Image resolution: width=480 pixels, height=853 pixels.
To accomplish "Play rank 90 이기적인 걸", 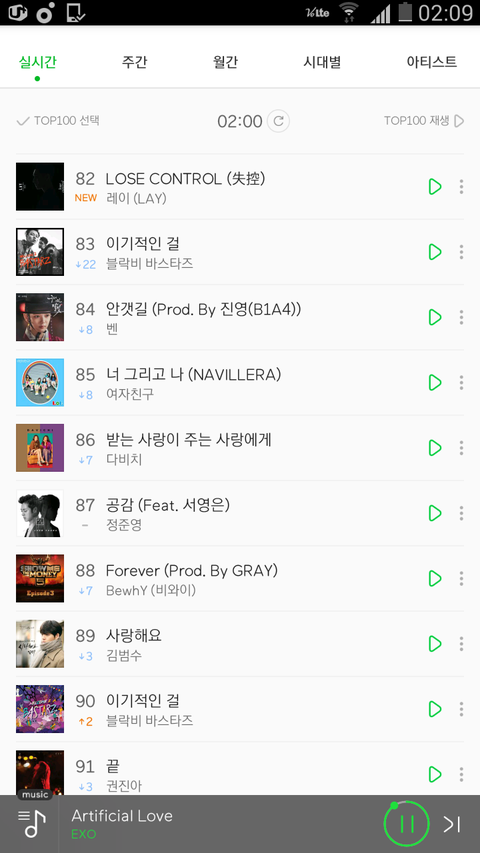I will coord(435,709).
